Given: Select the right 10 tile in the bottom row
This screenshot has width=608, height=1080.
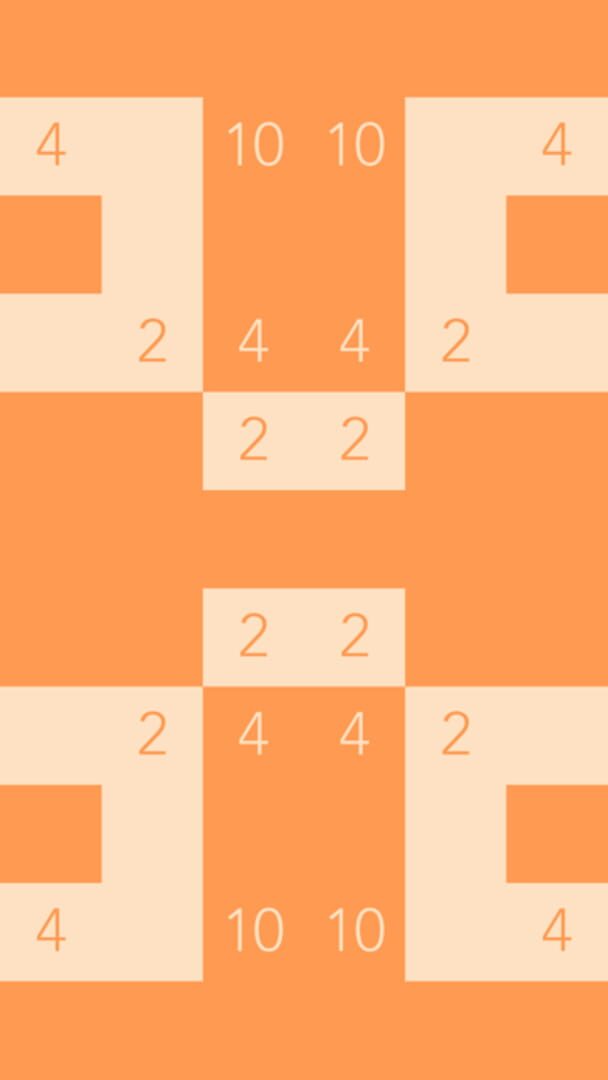Looking at the screenshot, I should pos(355,932).
